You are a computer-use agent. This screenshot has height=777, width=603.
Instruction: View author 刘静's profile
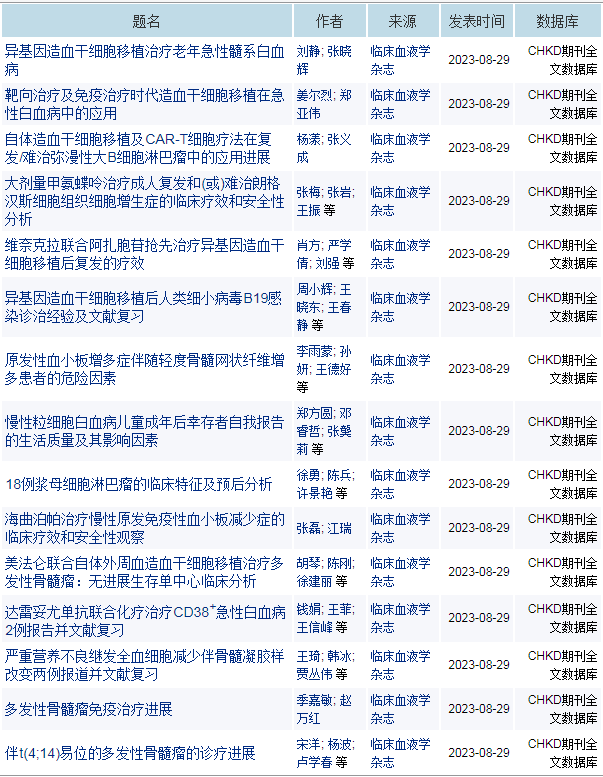[x=308, y=51]
